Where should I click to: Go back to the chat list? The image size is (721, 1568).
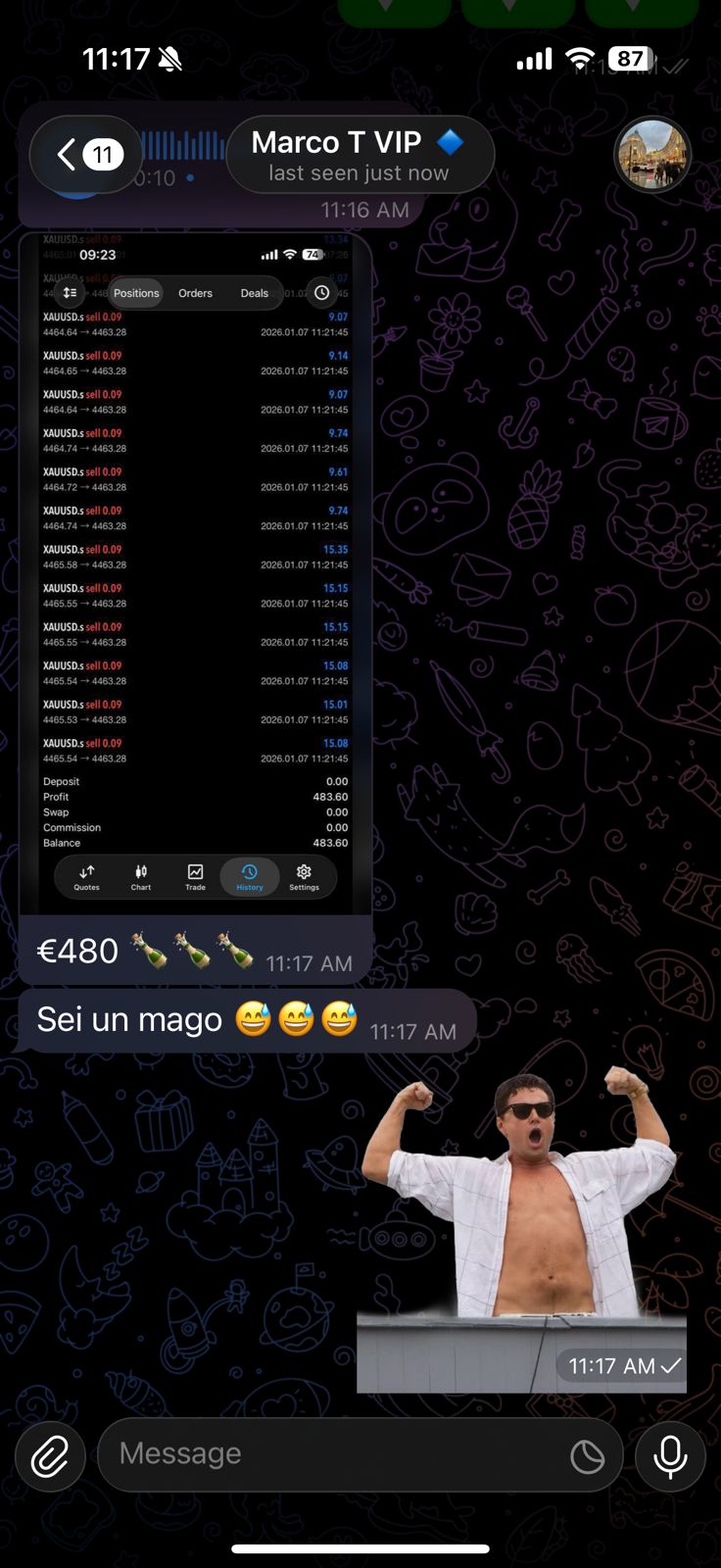click(x=83, y=155)
